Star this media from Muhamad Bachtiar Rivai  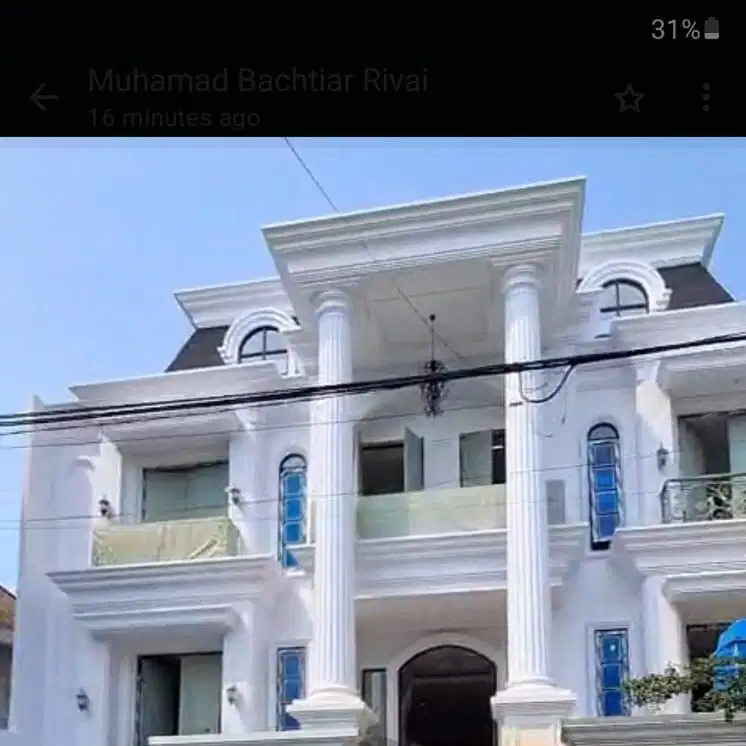tap(629, 98)
